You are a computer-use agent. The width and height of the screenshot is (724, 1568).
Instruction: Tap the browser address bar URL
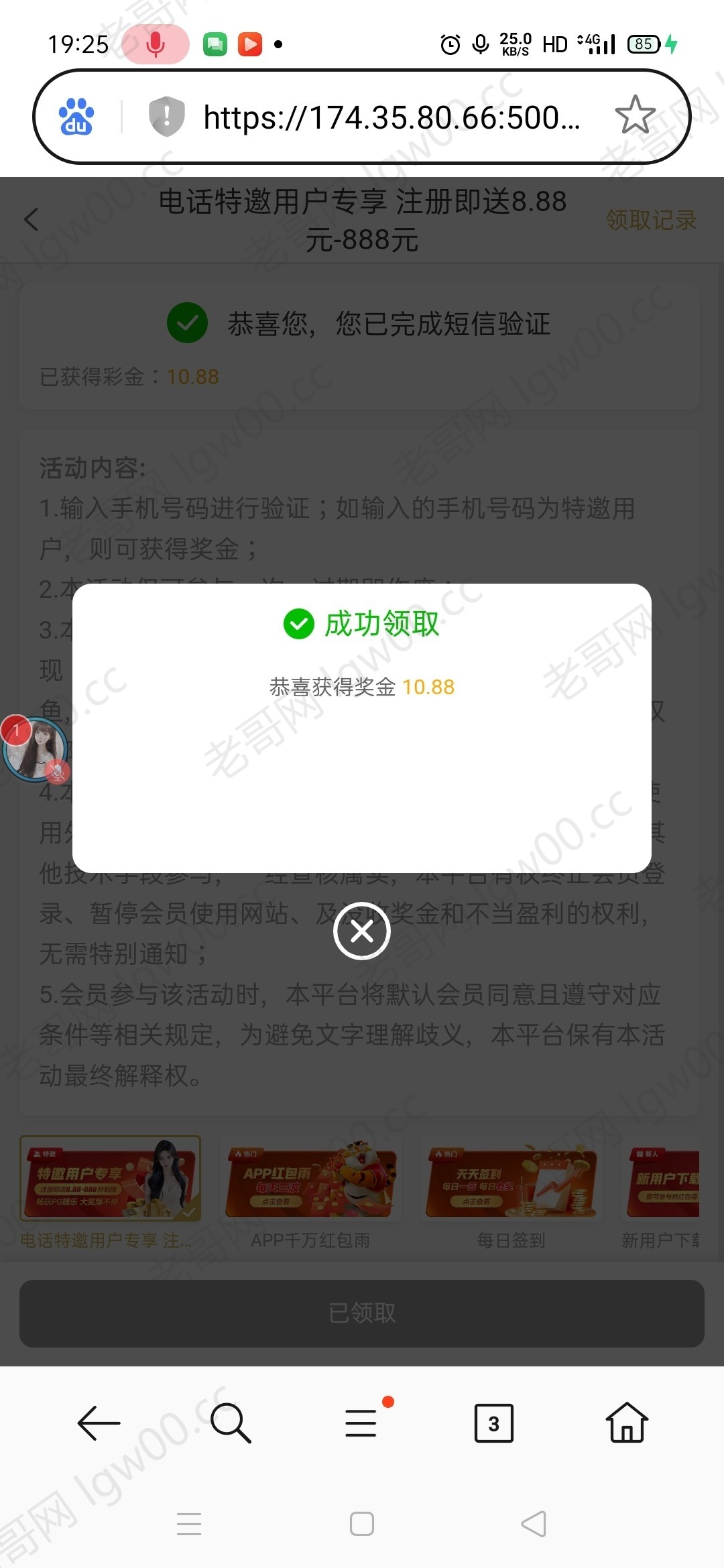tap(391, 118)
